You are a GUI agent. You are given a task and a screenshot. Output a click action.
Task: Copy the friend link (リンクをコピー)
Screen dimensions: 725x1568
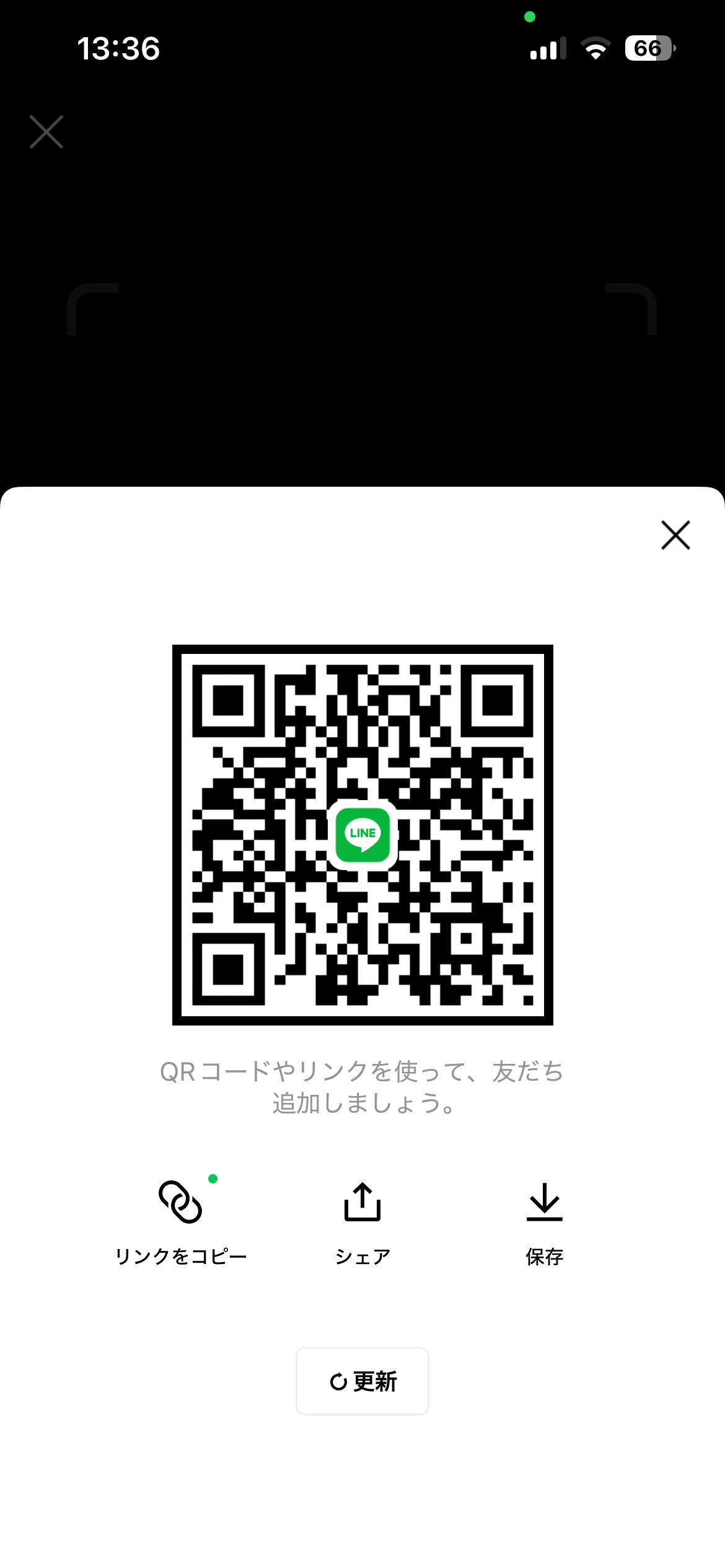[x=181, y=1219]
